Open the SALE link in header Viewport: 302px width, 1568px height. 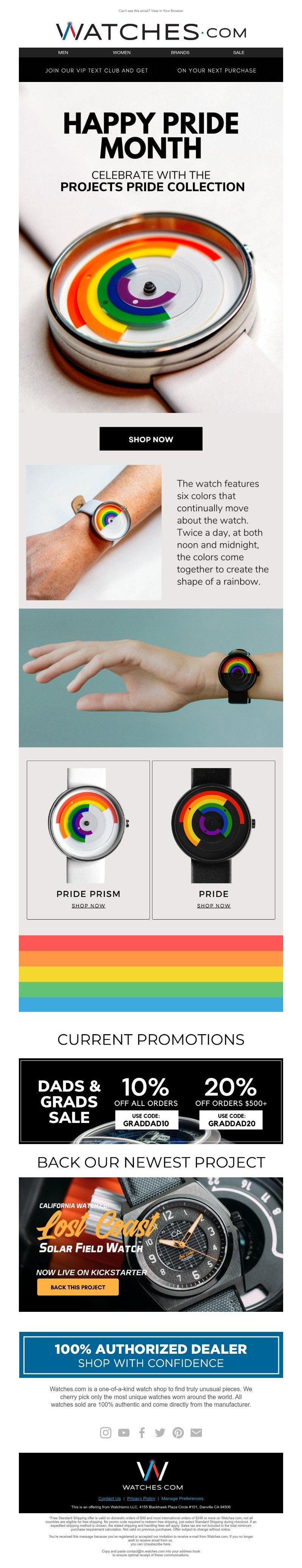coord(239,53)
